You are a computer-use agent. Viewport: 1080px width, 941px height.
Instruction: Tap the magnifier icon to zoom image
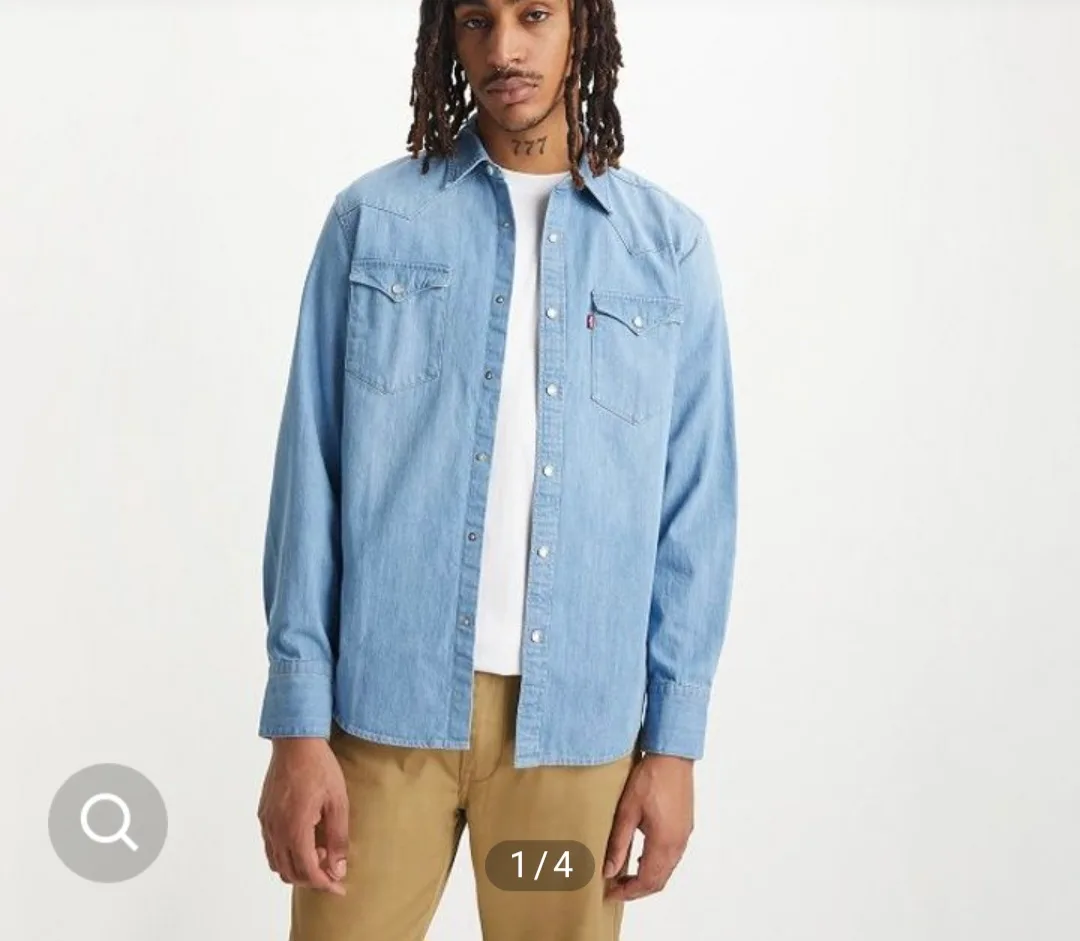tap(108, 822)
